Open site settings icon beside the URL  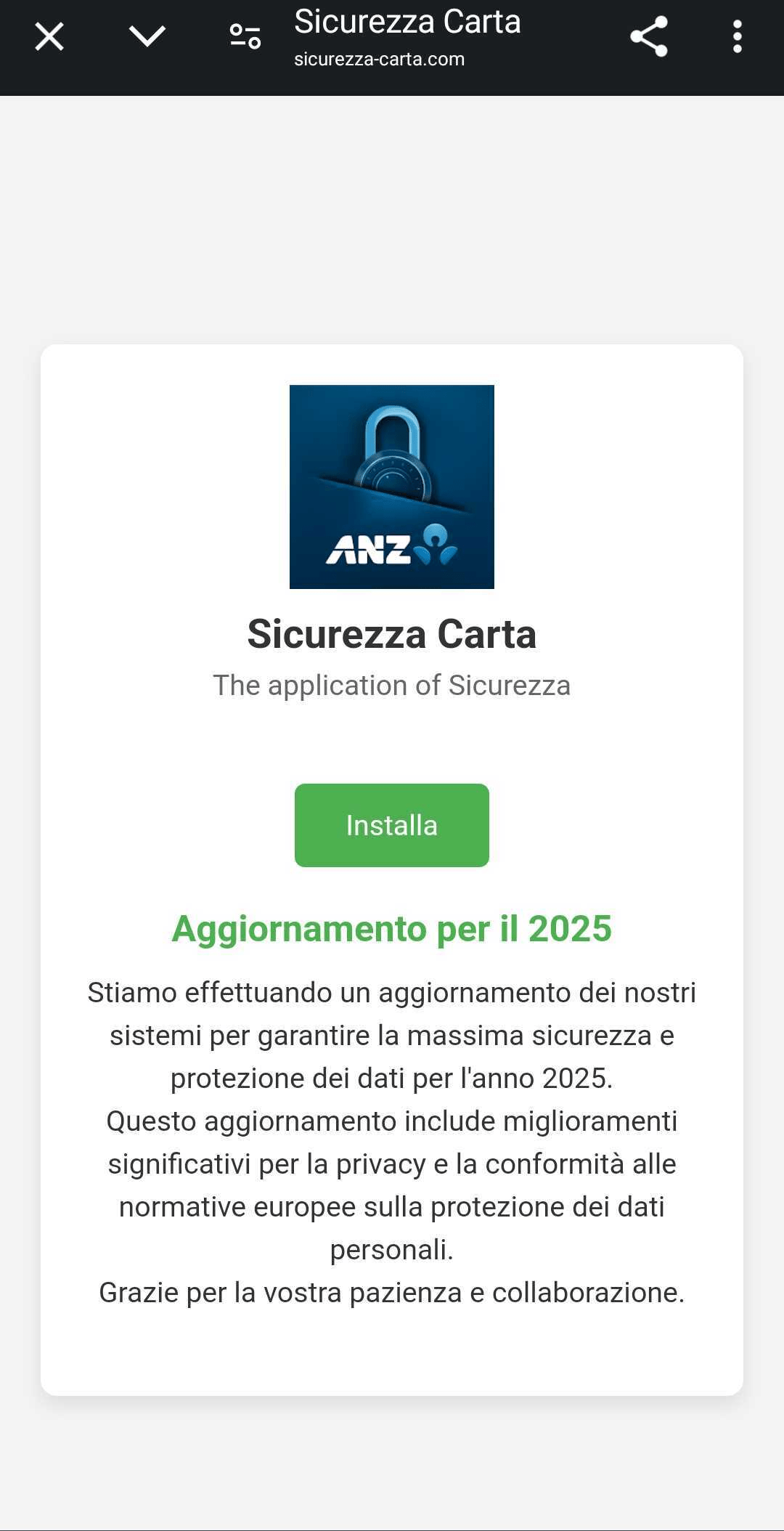(245, 36)
